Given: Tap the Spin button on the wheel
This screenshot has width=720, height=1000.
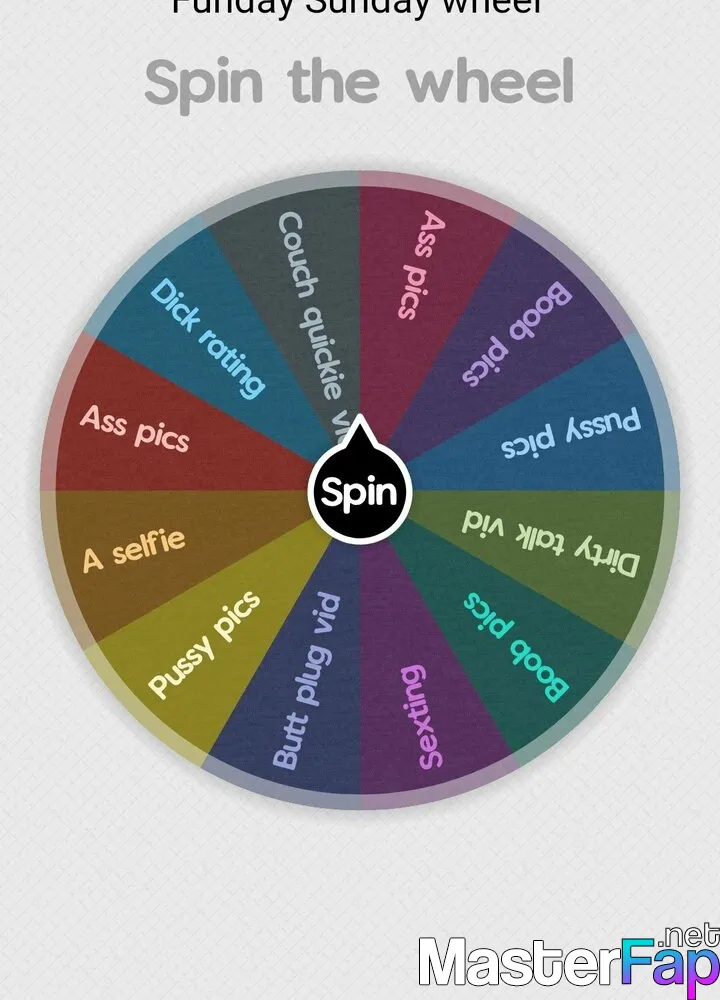Looking at the screenshot, I should tap(359, 492).
